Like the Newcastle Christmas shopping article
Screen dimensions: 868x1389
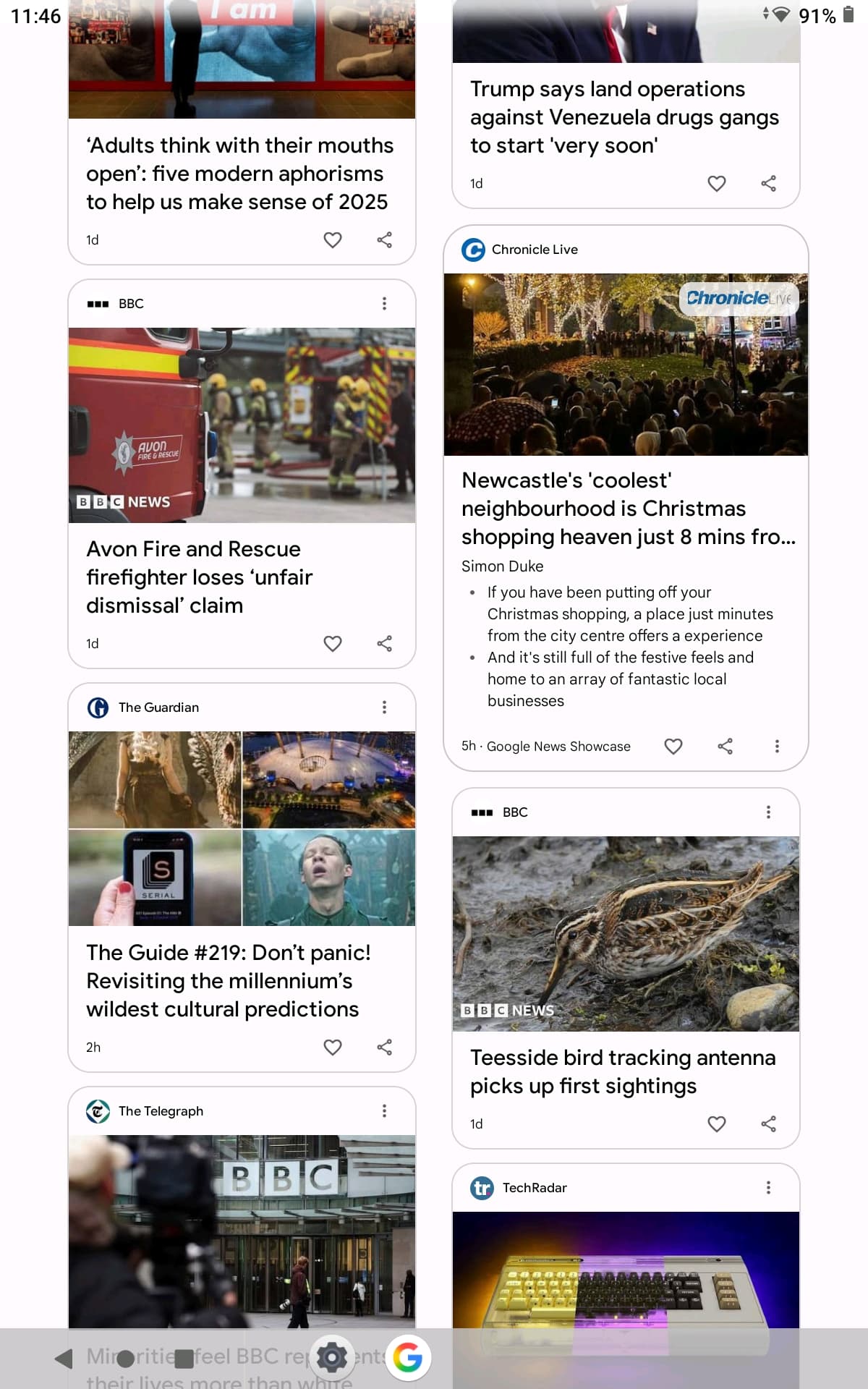tap(673, 746)
